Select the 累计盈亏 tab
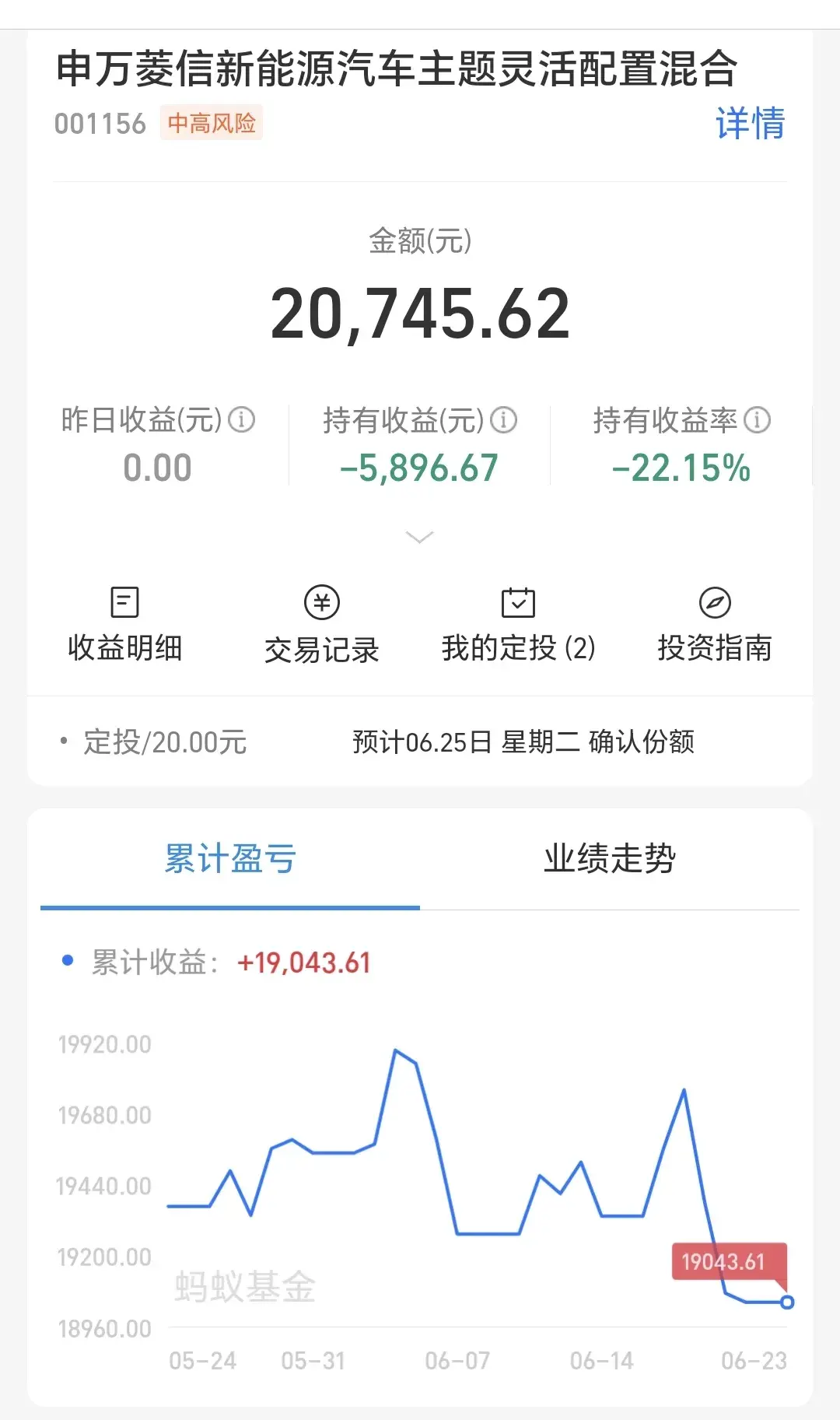This screenshot has height=1420, width=840. pos(230,860)
